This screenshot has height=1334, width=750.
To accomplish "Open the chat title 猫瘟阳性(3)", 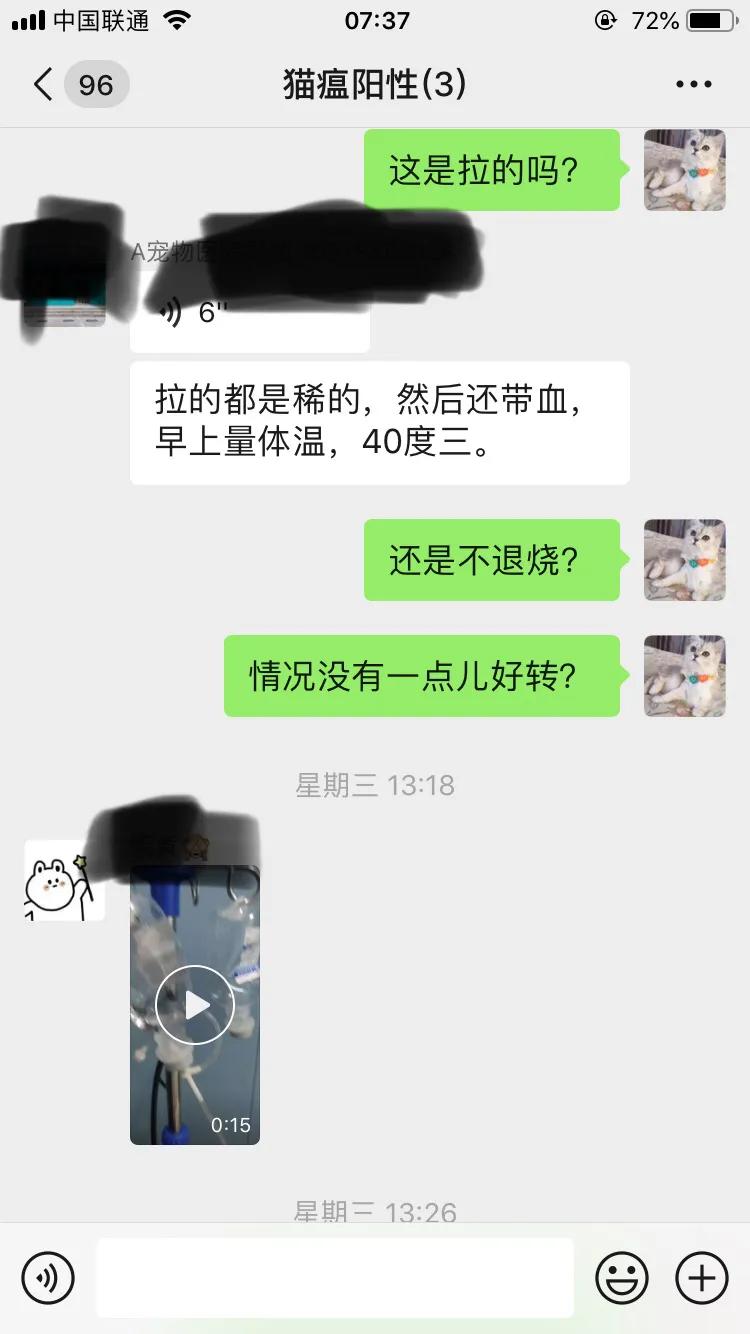I will click(x=375, y=84).
